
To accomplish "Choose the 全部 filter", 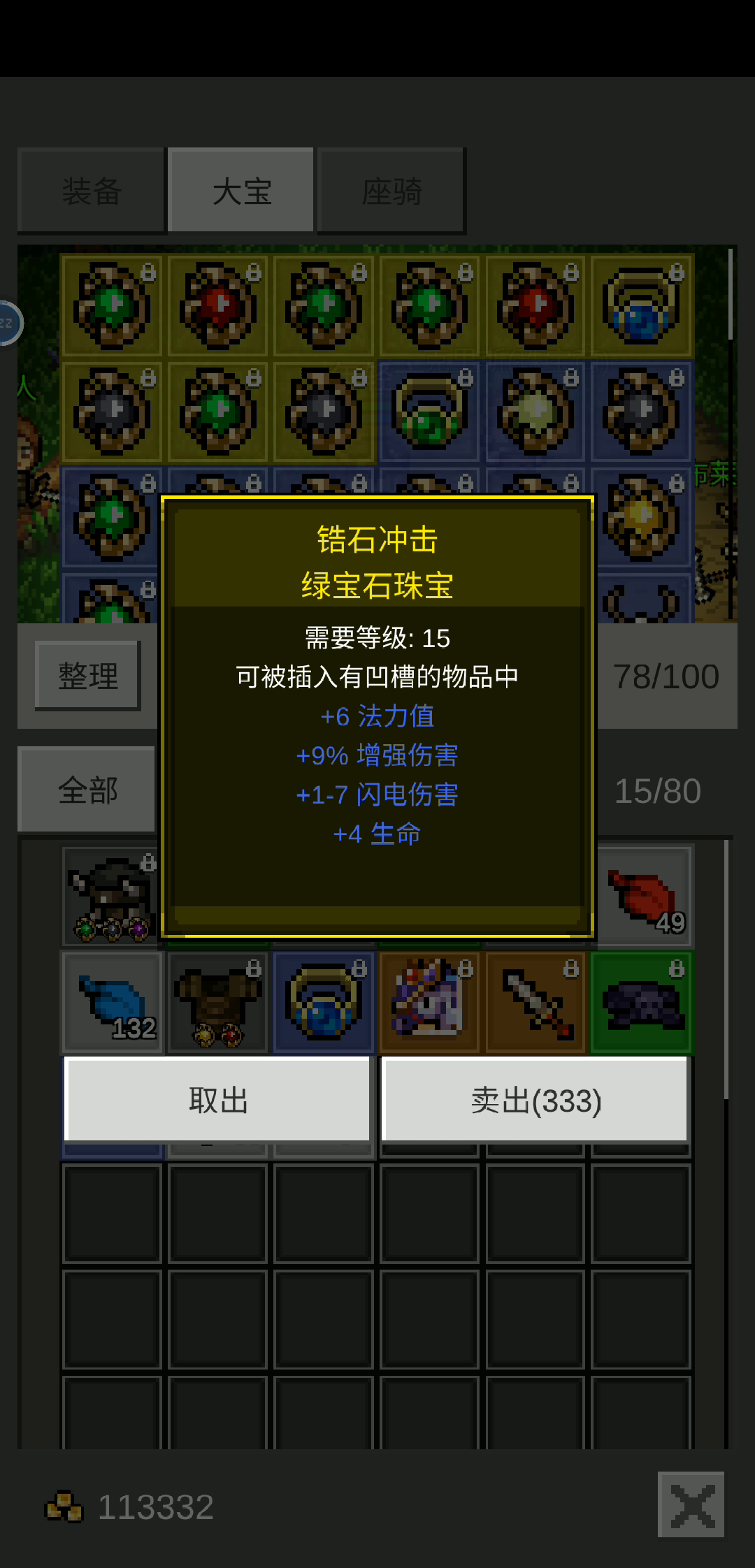I will (x=87, y=790).
